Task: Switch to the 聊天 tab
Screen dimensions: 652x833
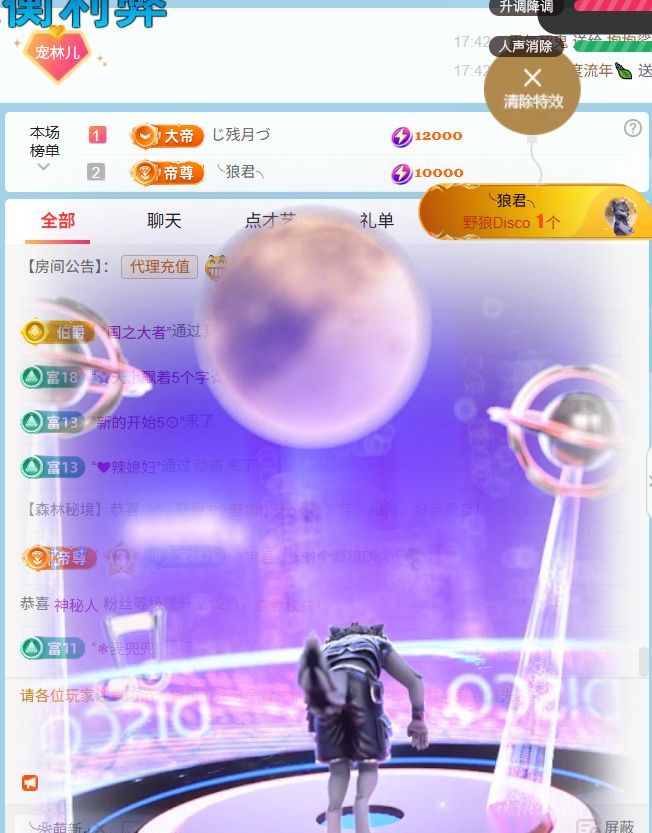Action: click(x=164, y=221)
